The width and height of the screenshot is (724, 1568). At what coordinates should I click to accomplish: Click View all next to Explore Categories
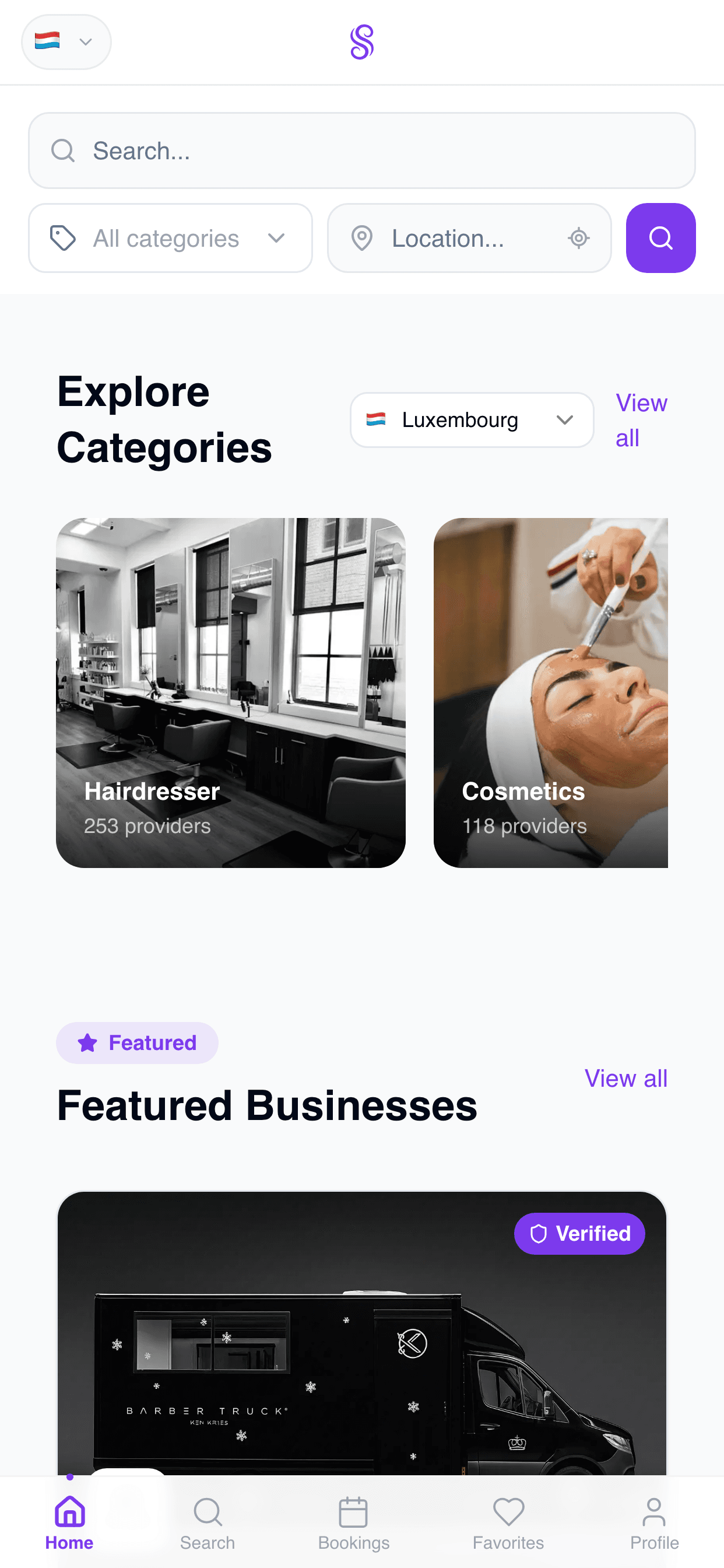[x=641, y=420]
